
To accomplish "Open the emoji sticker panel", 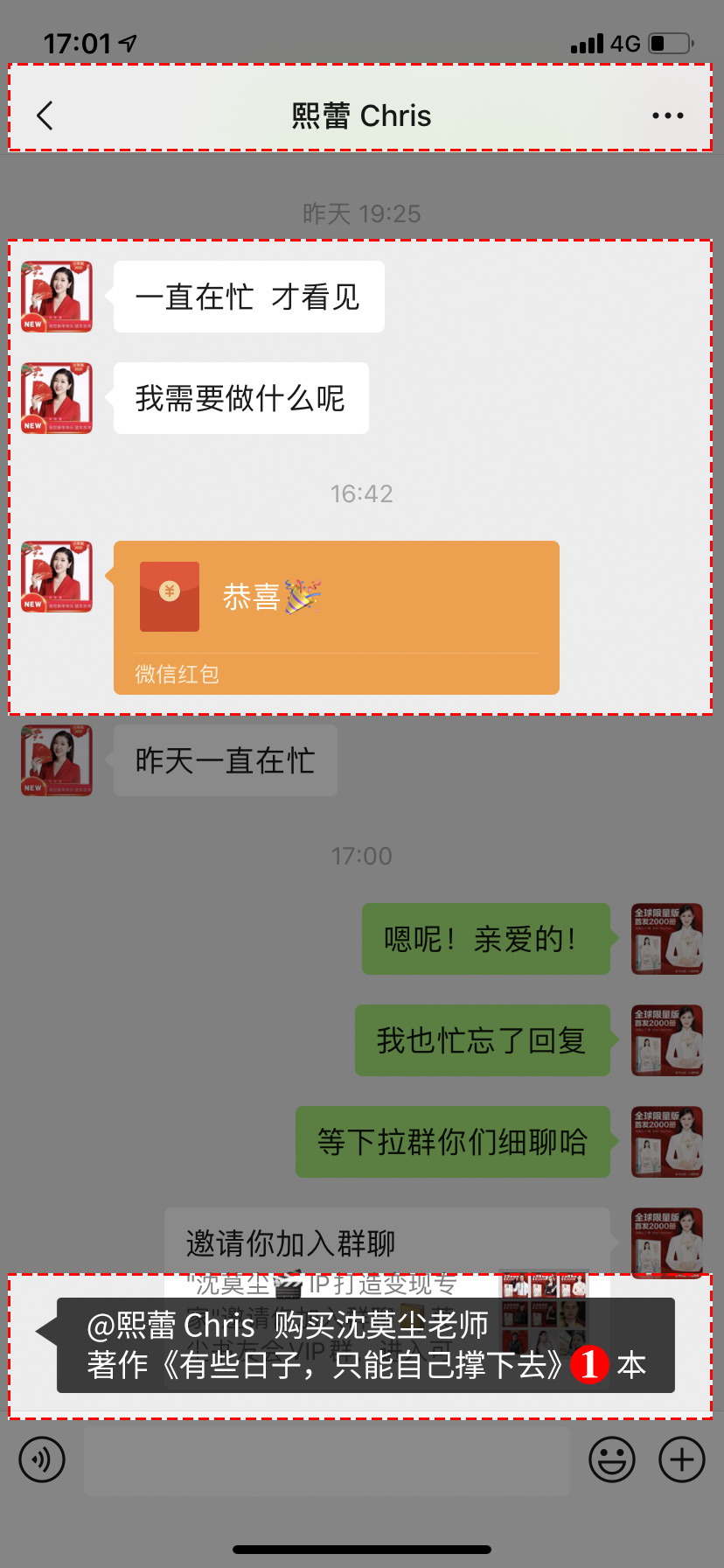I will [x=612, y=1459].
